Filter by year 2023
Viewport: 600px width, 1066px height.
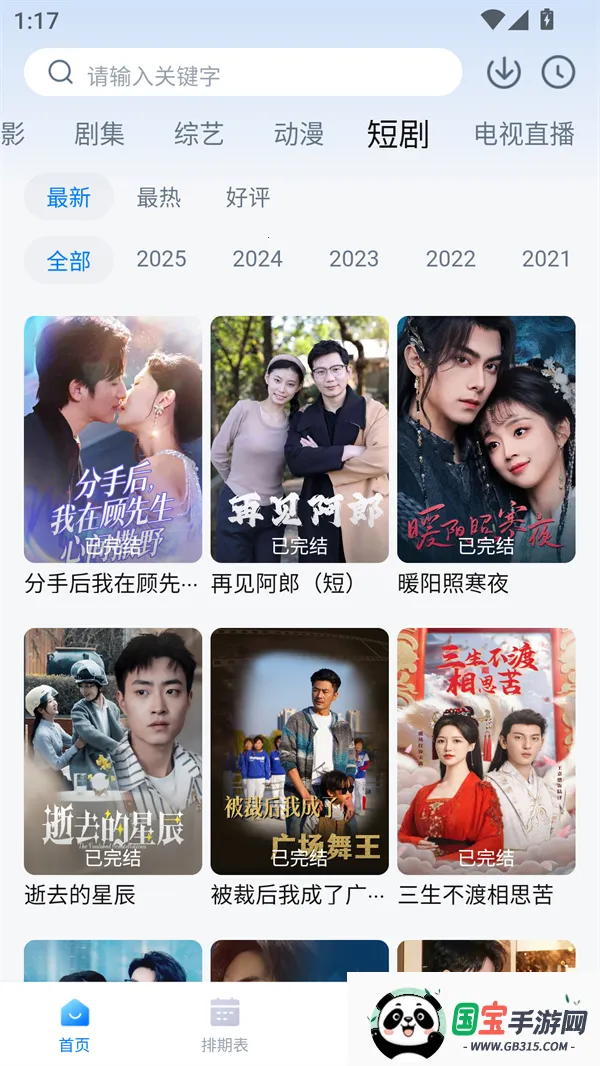click(x=354, y=259)
